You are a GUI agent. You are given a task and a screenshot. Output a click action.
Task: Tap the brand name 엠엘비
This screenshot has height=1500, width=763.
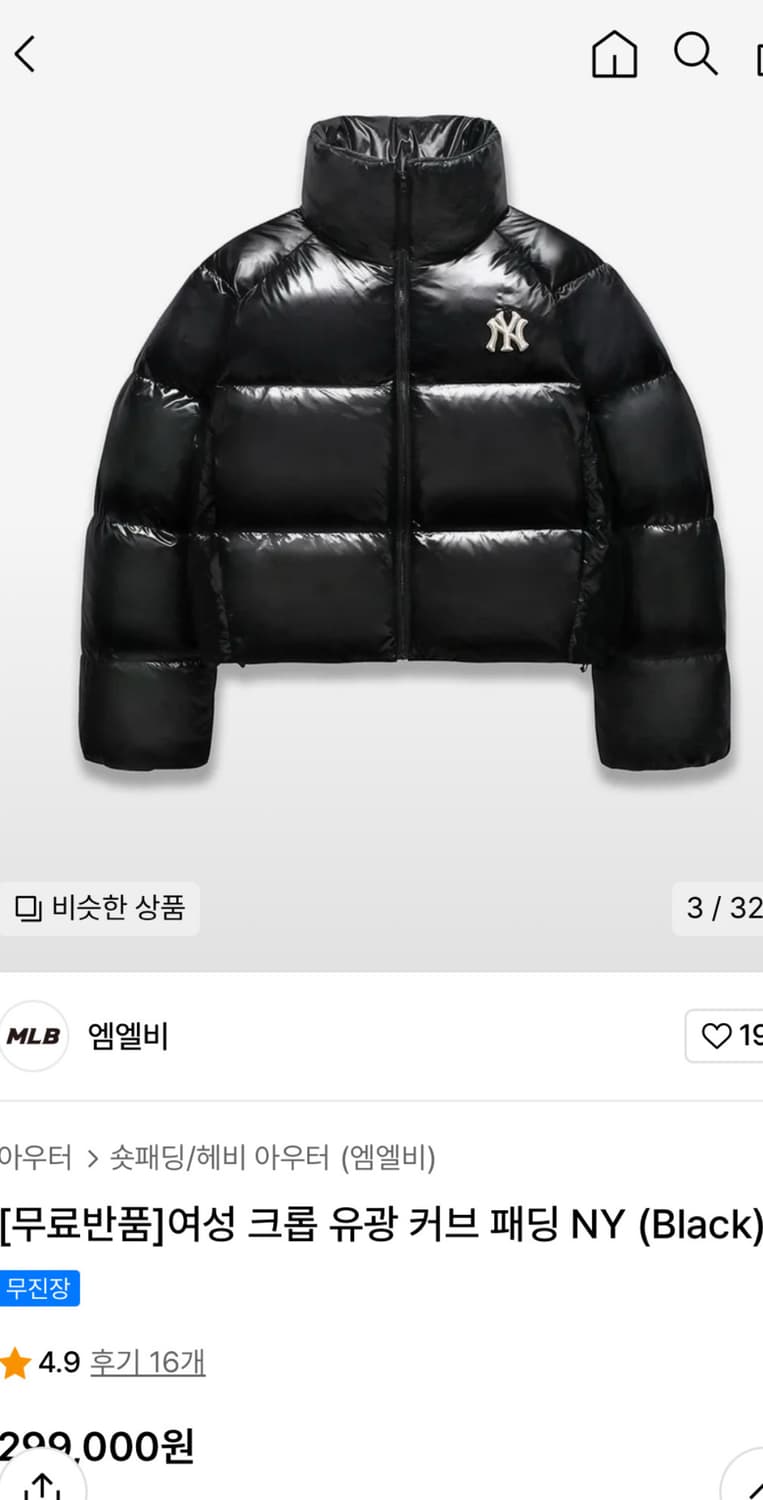(128, 1037)
